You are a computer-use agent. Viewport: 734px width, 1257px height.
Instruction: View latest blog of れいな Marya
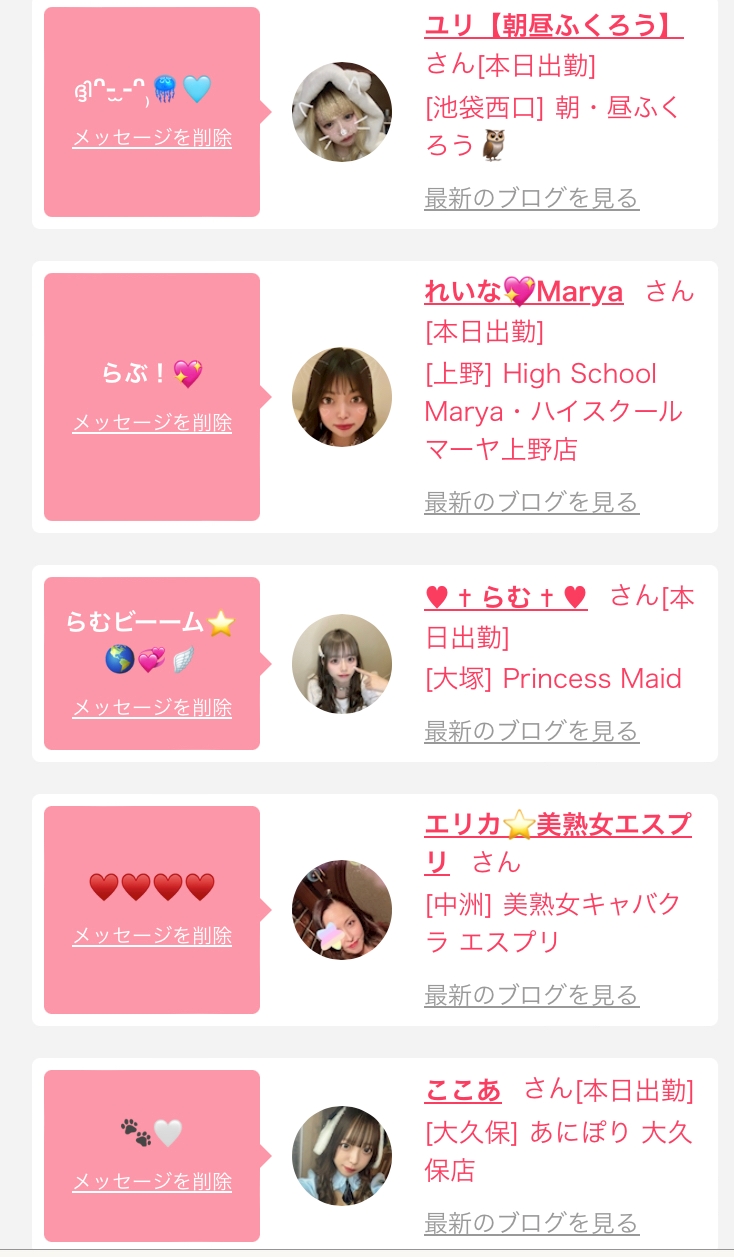[x=531, y=502]
